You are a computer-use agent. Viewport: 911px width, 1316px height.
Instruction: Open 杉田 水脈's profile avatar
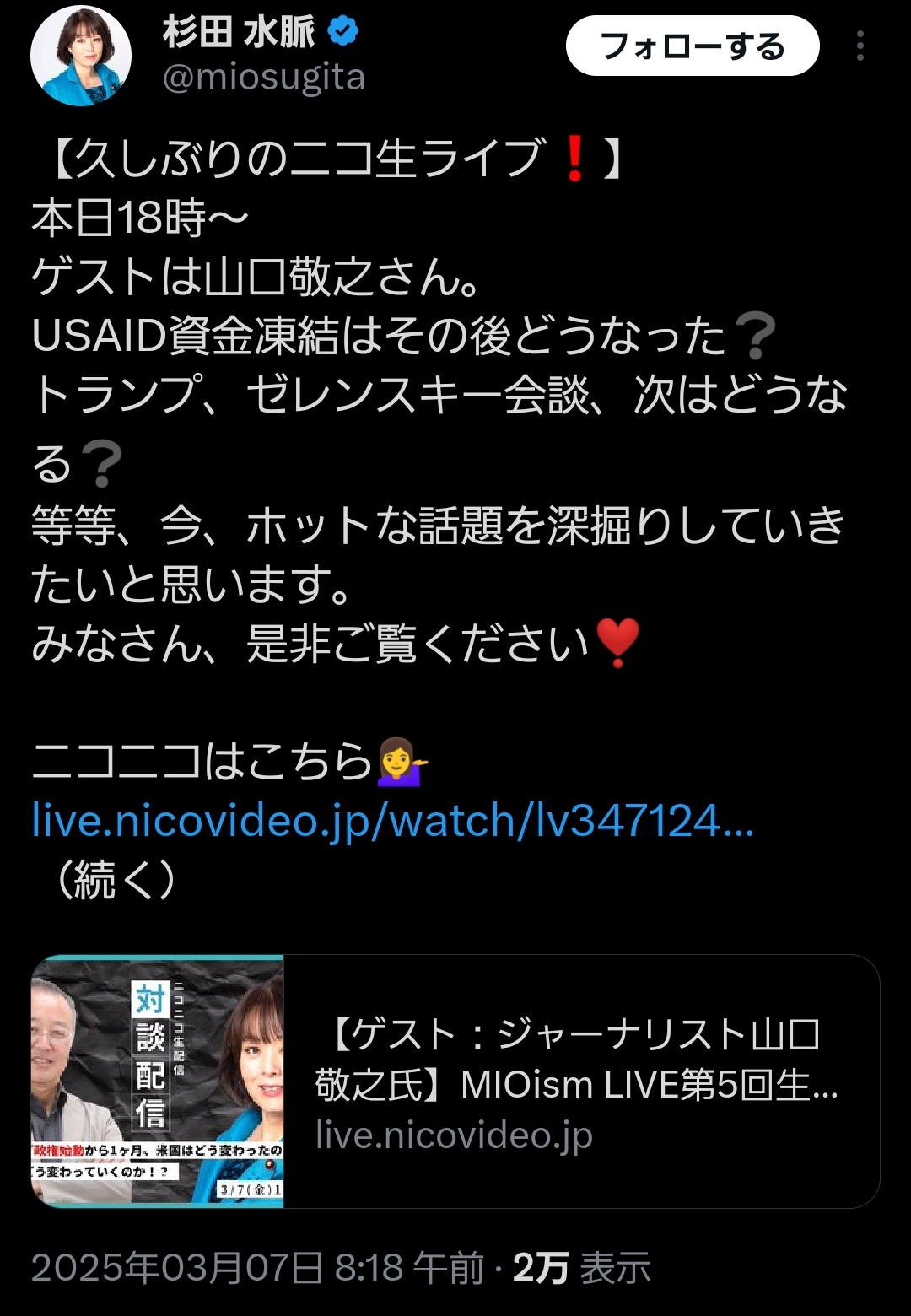(81, 56)
